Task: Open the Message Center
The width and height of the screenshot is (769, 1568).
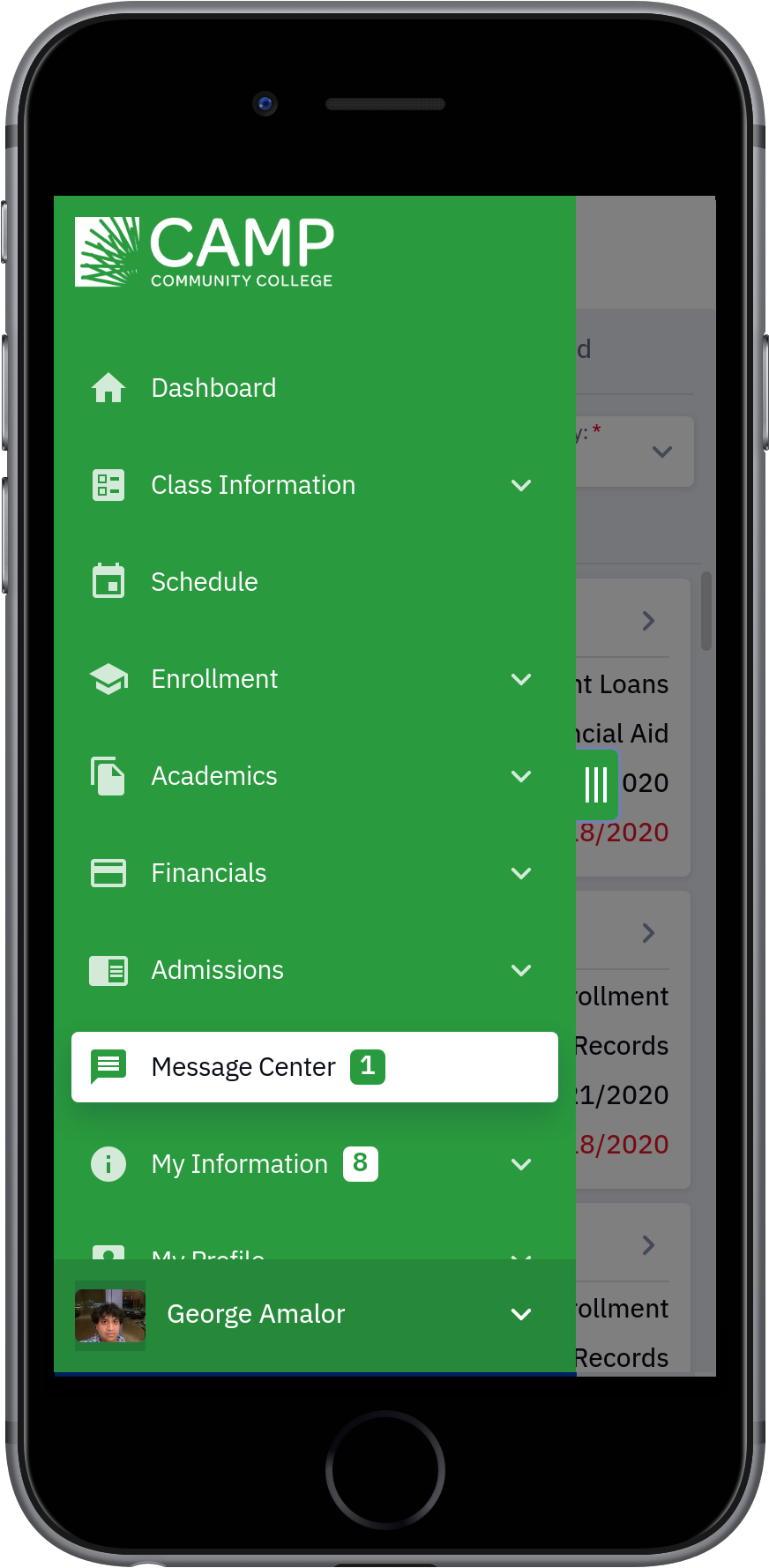Action: coord(314,1067)
